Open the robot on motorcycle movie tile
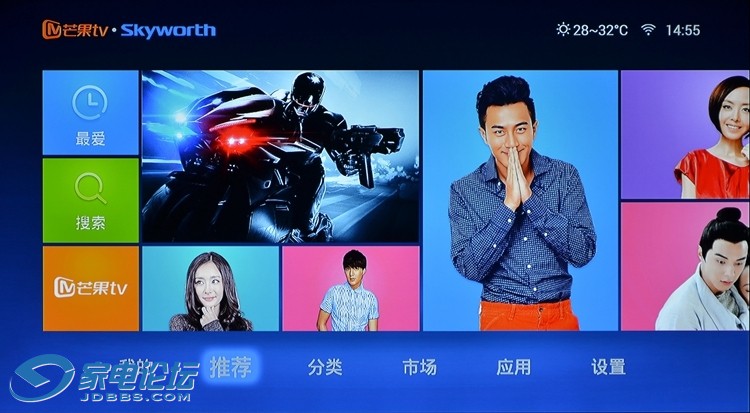 (x=280, y=155)
